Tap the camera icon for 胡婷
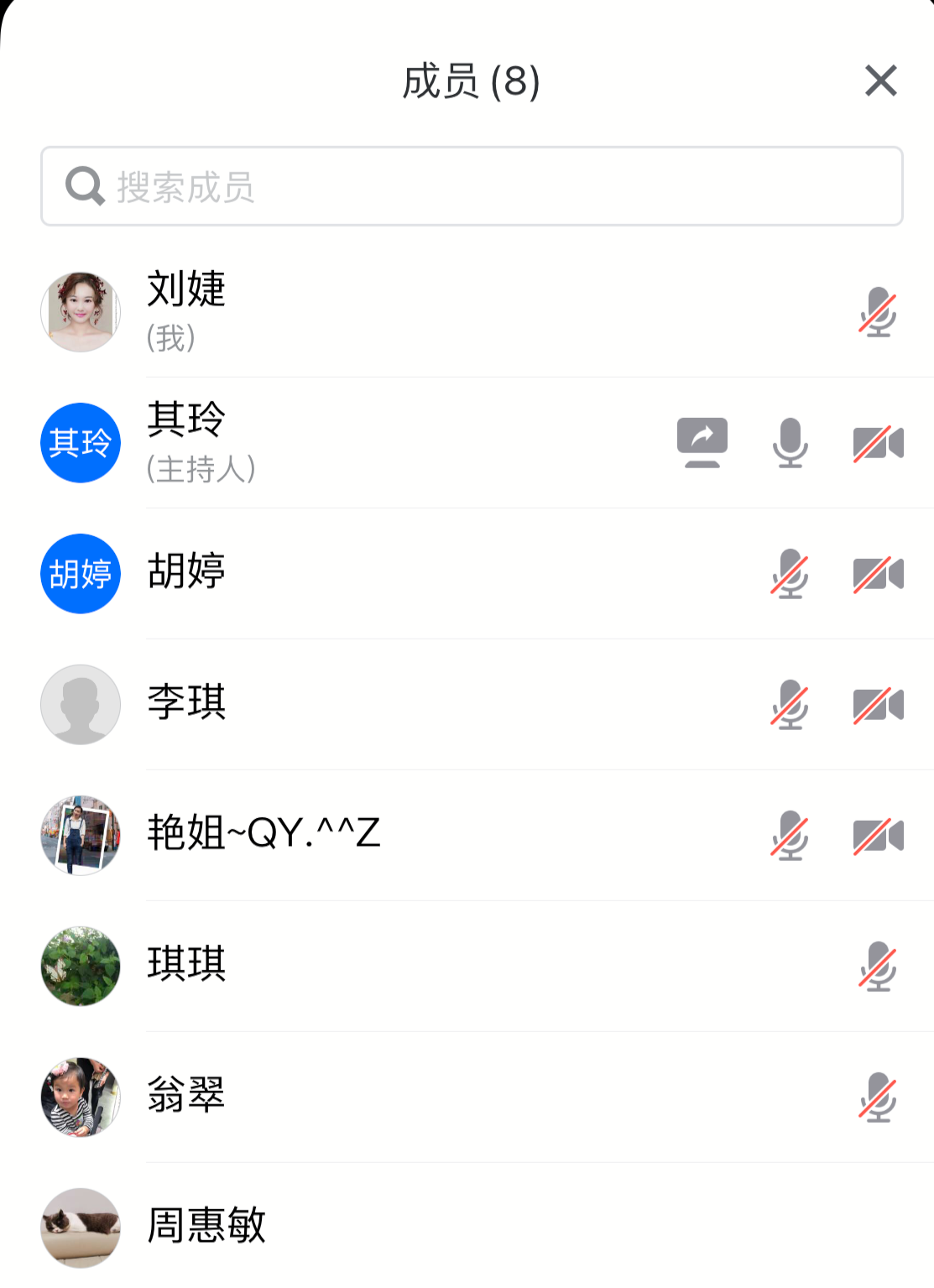 878,574
